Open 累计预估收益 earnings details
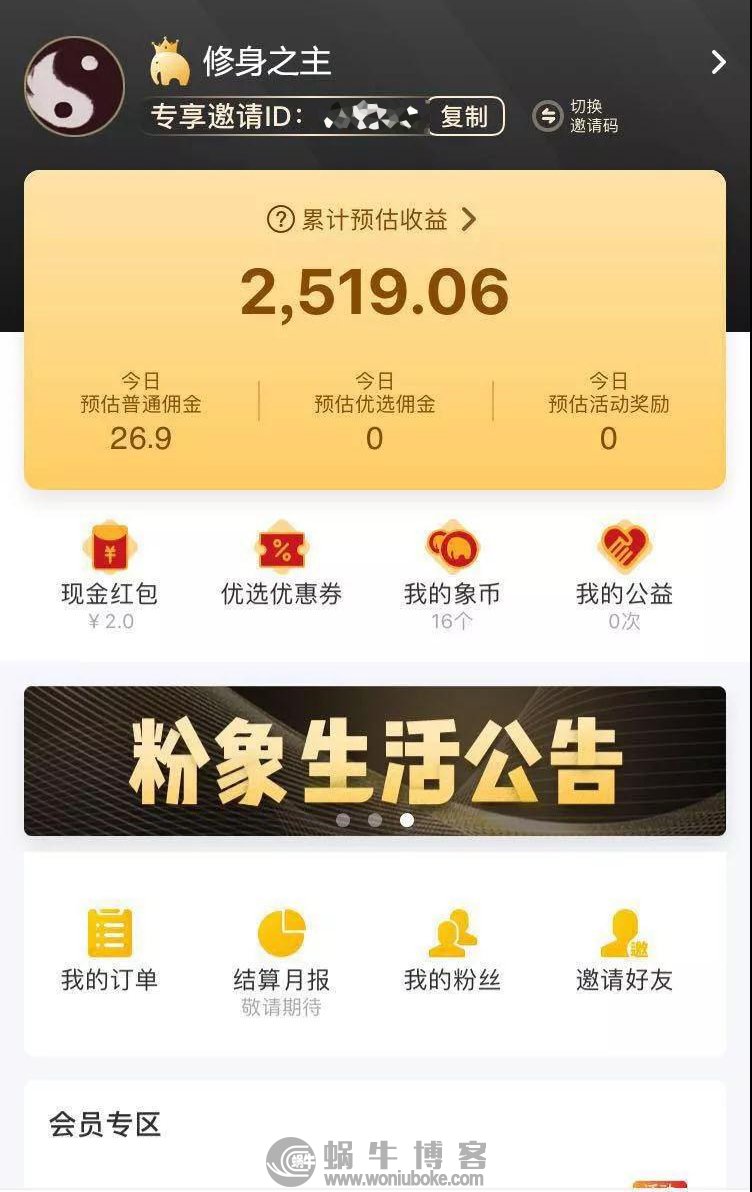This screenshot has height=1192, width=752. pyautogui.click(x=373, y=220)
